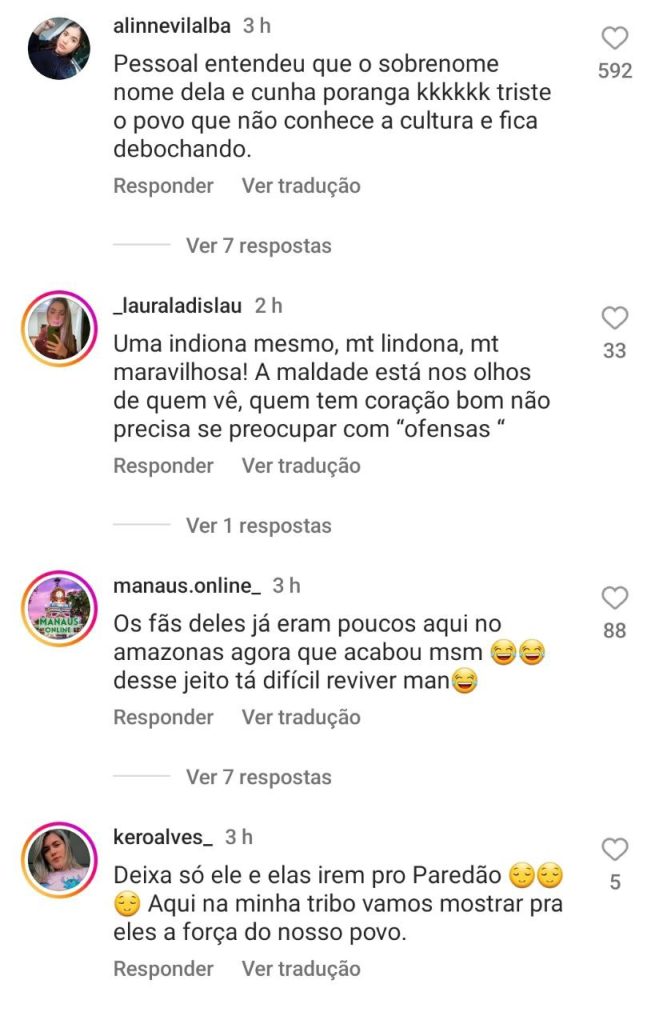Image resolution: width=667 pixels, height=1024 pixels.
Task: See translation of manaus.online_'s comment
Action: pos(300,717)
